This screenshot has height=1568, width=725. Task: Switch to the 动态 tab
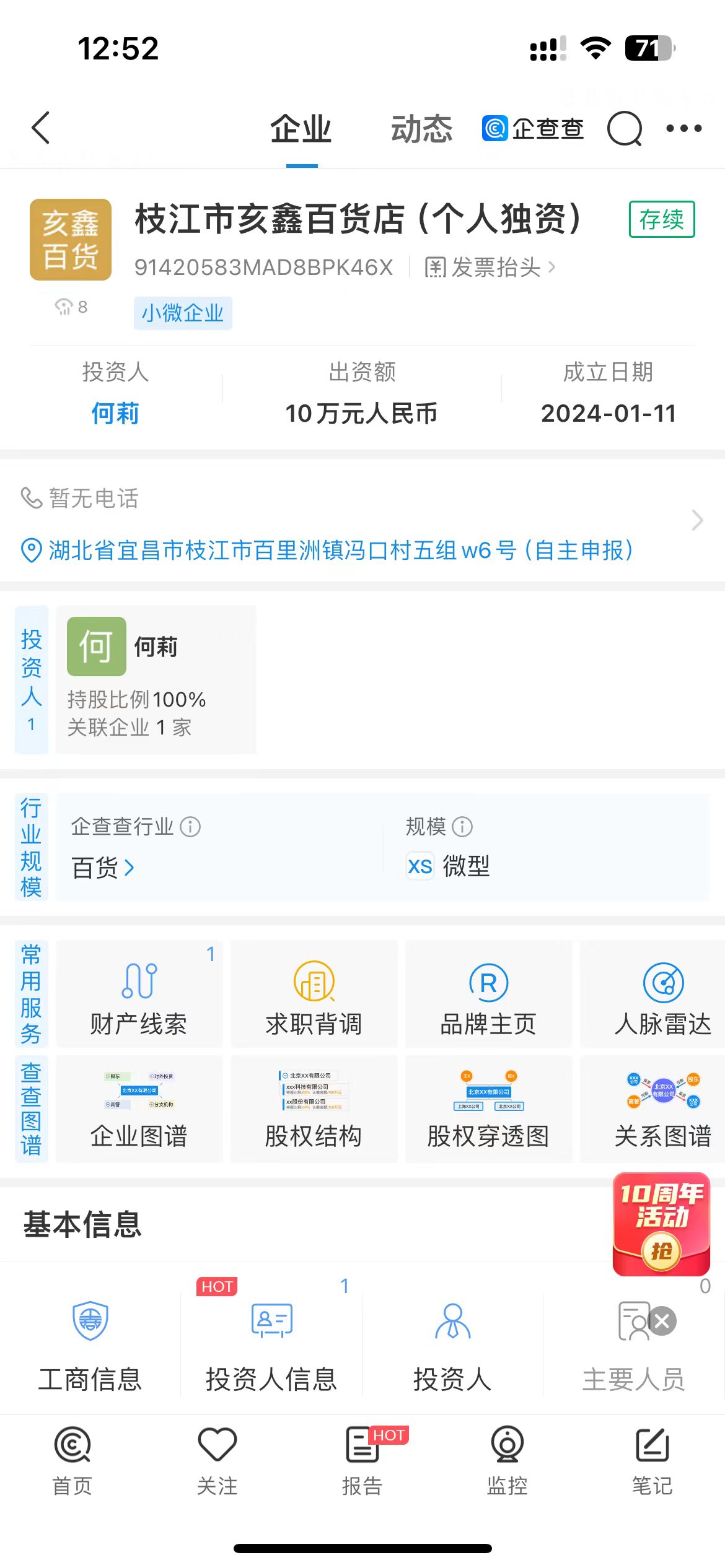[x=421, y=129]
